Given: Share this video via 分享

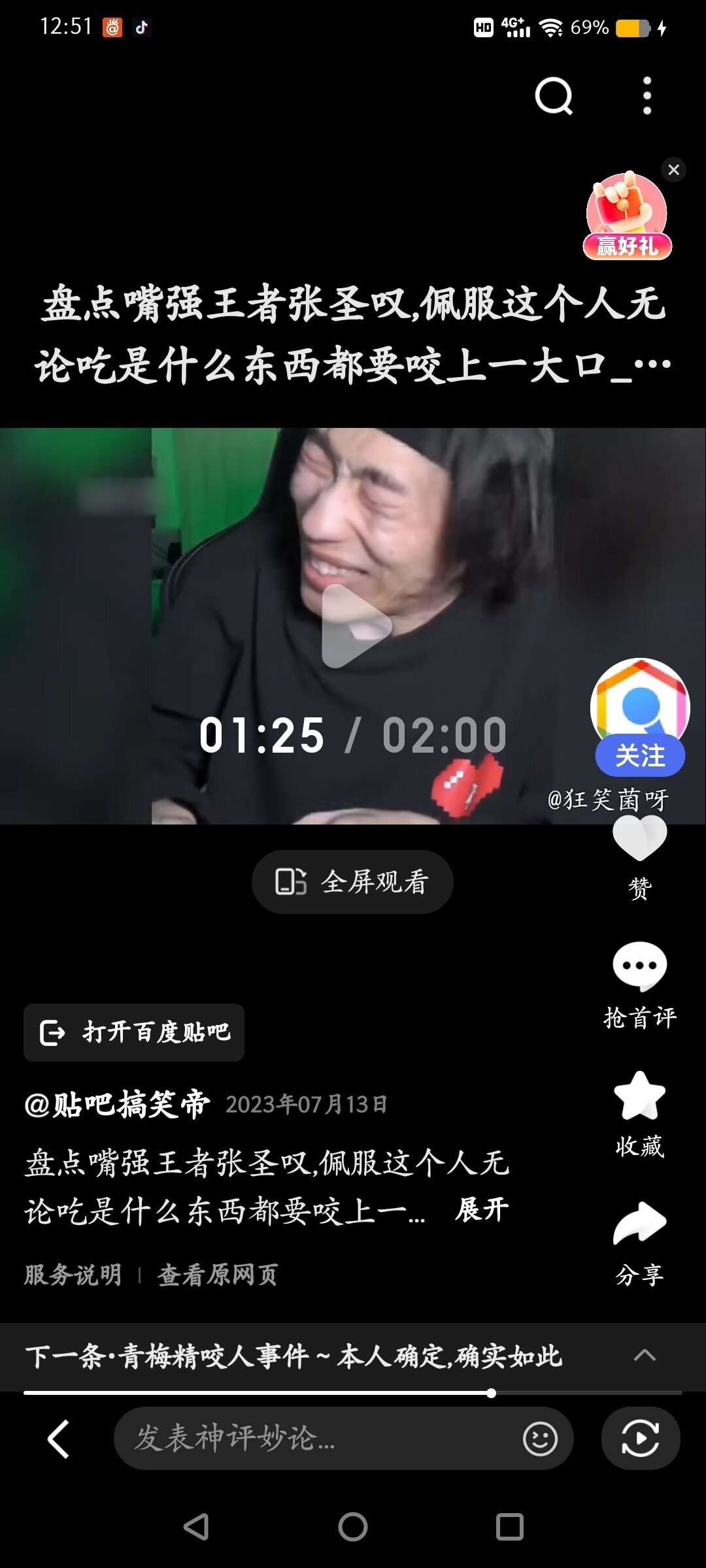Looking at the screenshot, I should (x=639, y=1223).
